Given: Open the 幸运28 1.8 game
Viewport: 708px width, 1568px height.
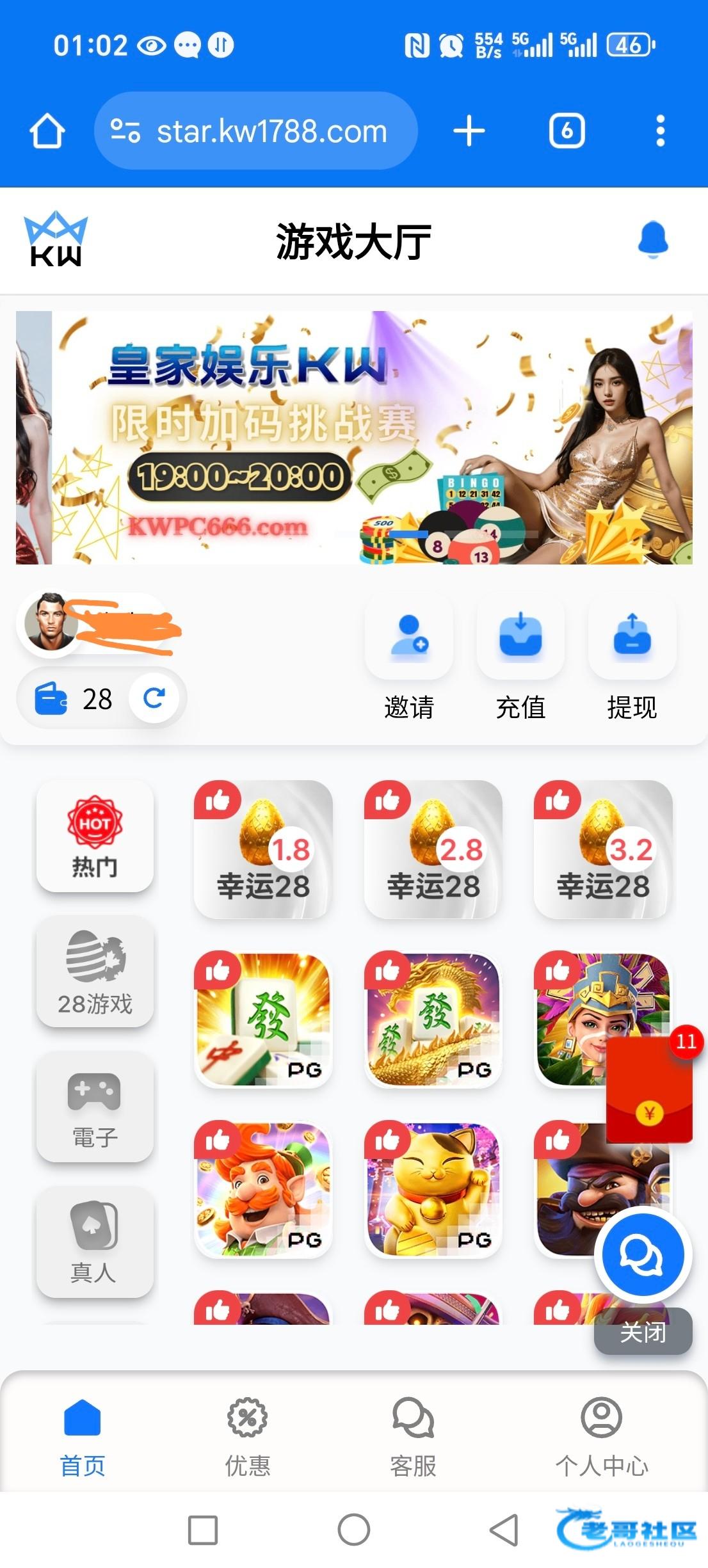Looking at the screenshot, I should coord(263,849).
